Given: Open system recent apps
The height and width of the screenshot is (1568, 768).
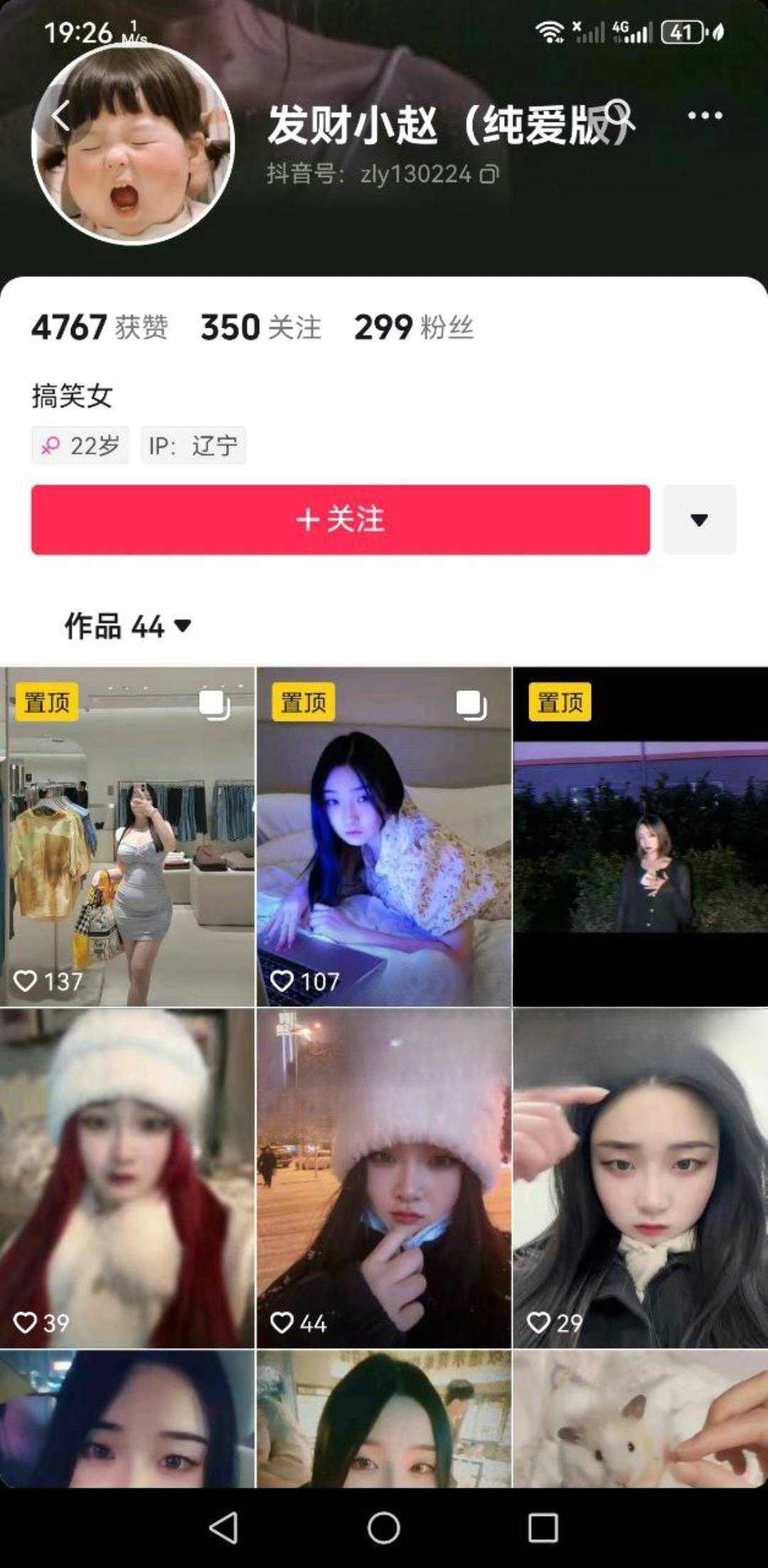Looking at the screenshot, I should (x=543, y=1527).
